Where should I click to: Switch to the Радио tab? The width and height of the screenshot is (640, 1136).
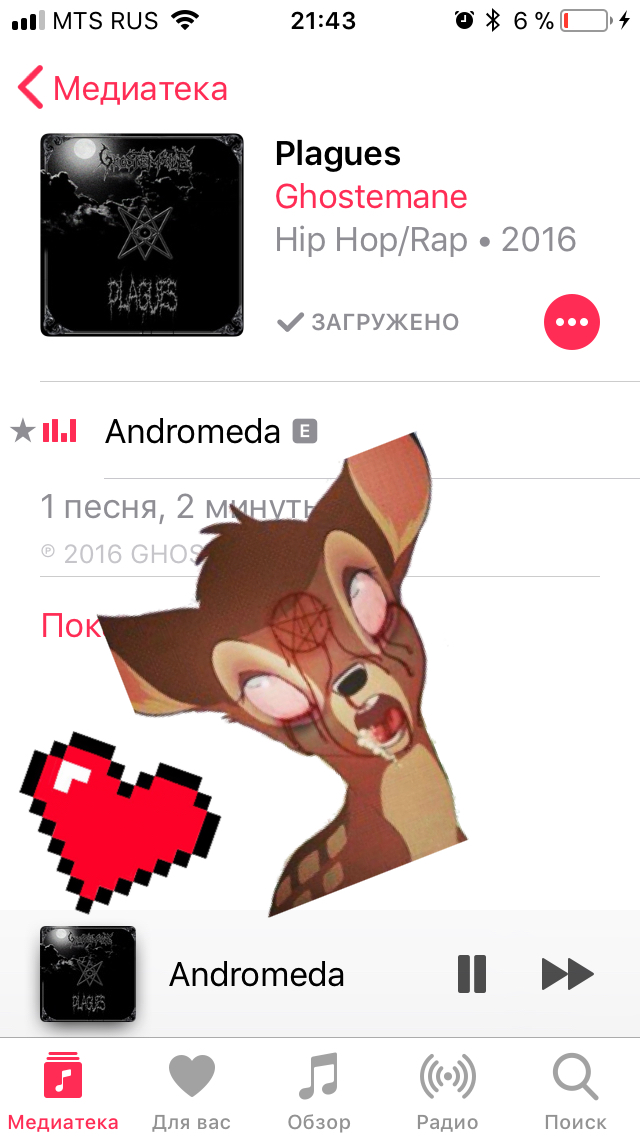[447, 1092]
